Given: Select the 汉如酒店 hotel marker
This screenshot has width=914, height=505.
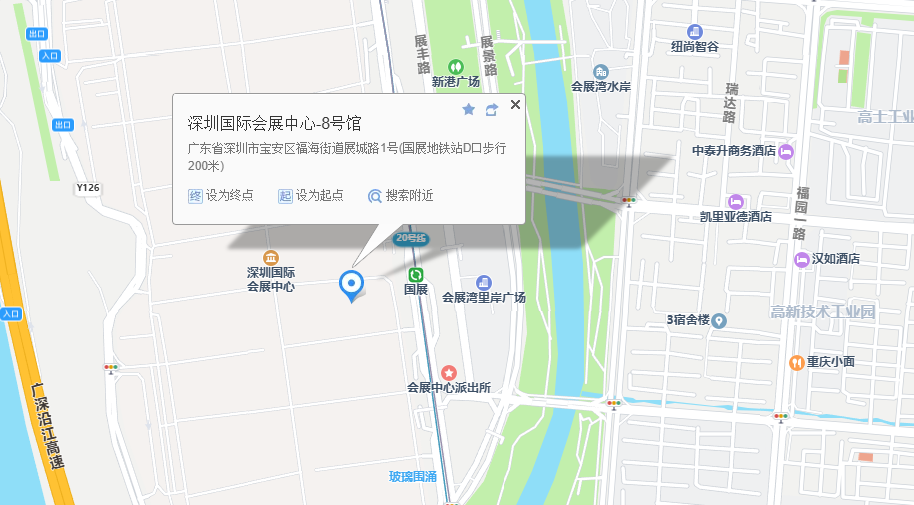Looking at the screenshot, I should tap(802, 259).
